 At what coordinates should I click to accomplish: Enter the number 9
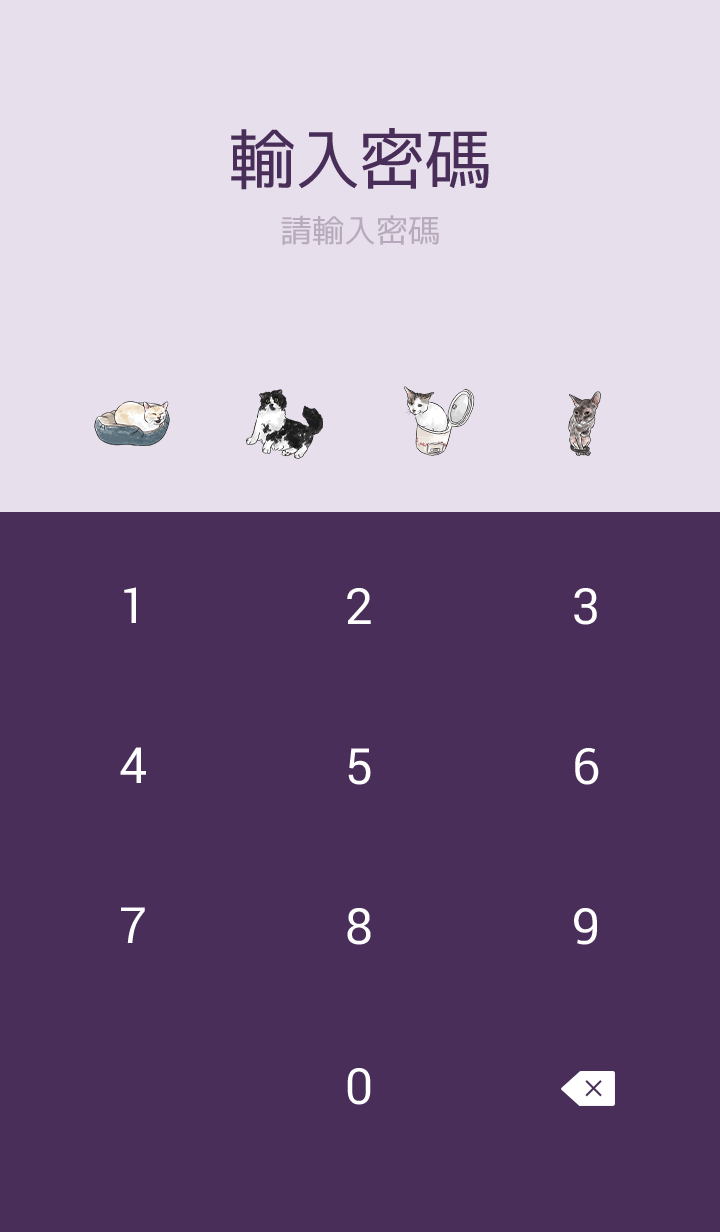[586, 927]
